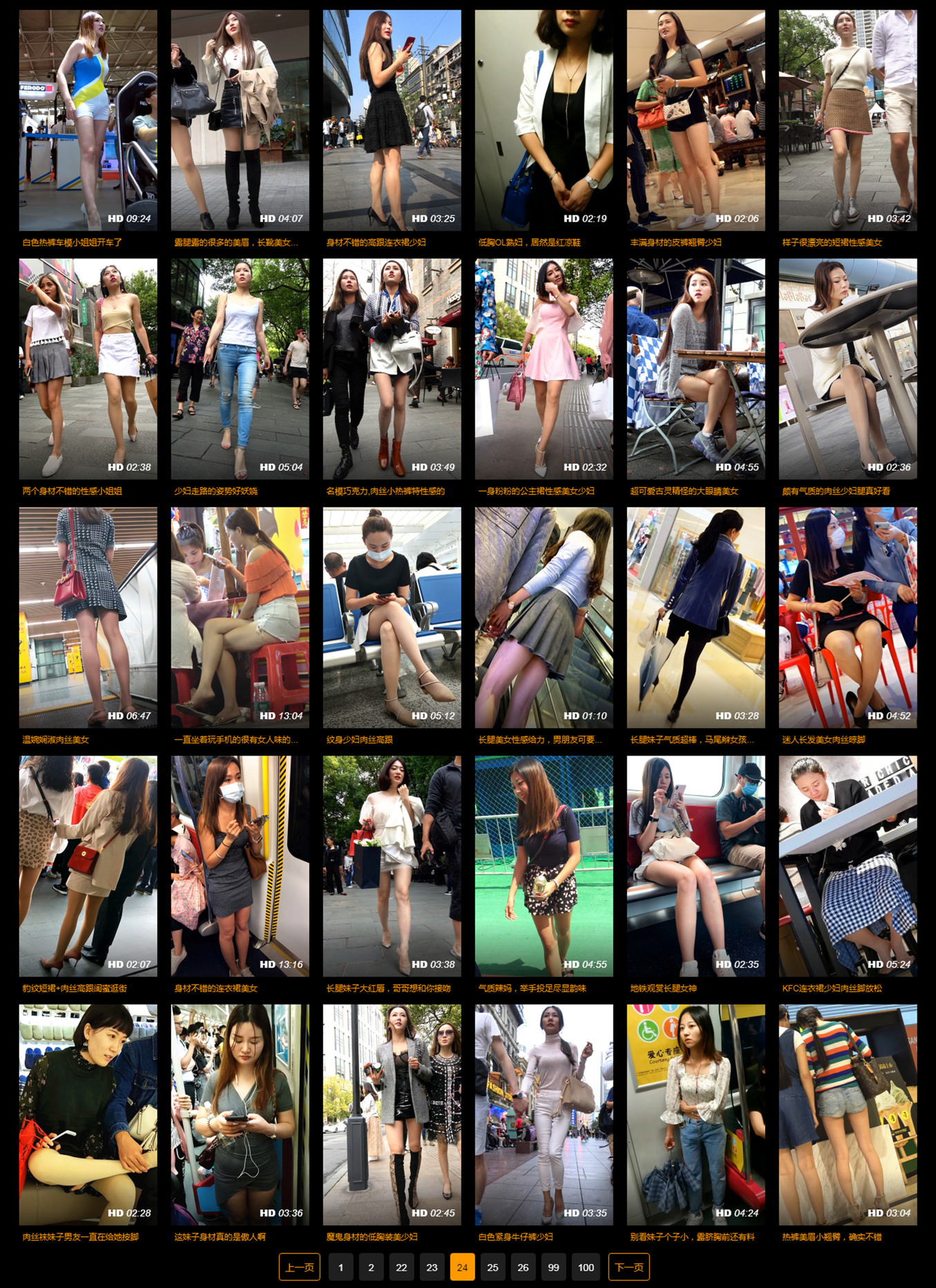Open the video with duration 13:04
Screen dimensions: 936x1288
click(240, 617)
